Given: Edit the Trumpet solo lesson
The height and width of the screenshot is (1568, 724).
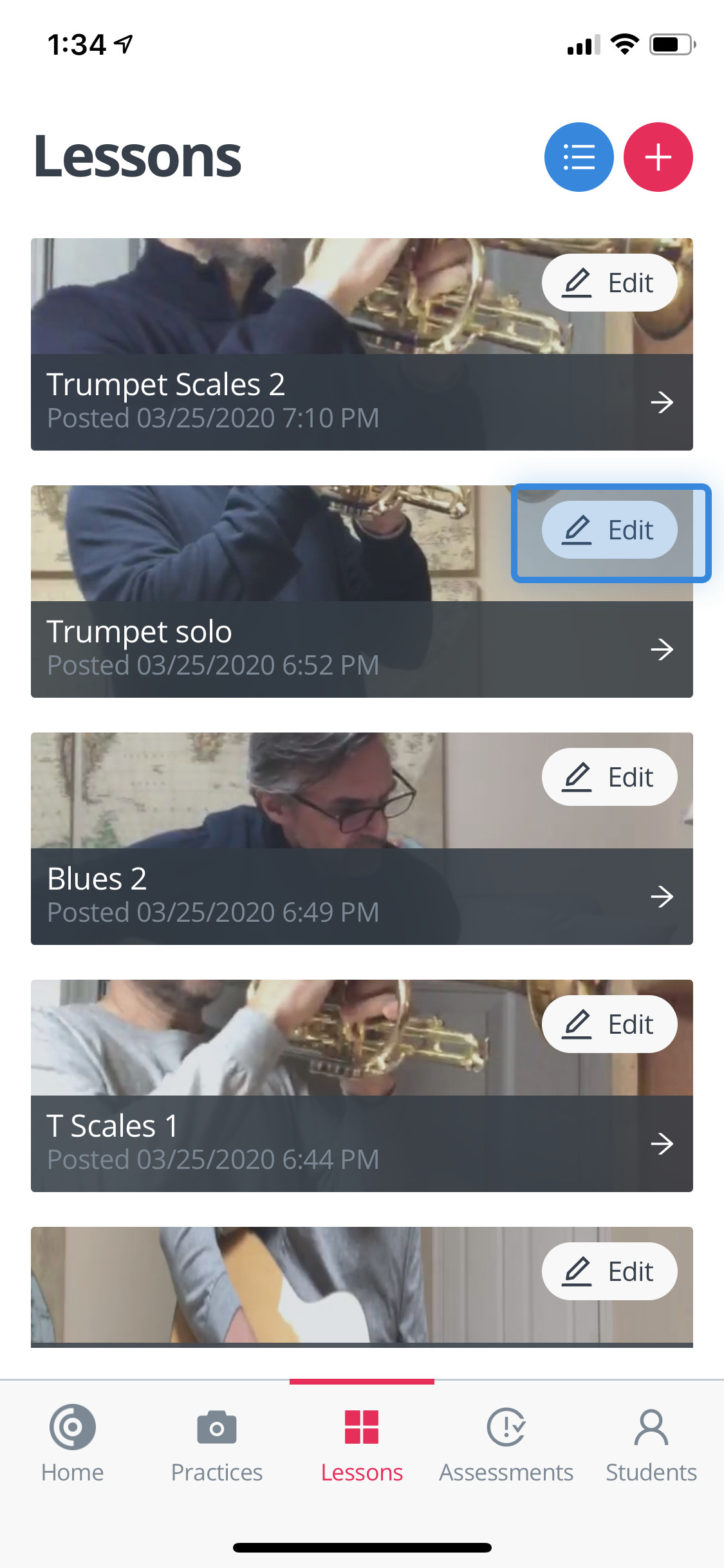Looking at the screenshot, I should coord(609,530).
